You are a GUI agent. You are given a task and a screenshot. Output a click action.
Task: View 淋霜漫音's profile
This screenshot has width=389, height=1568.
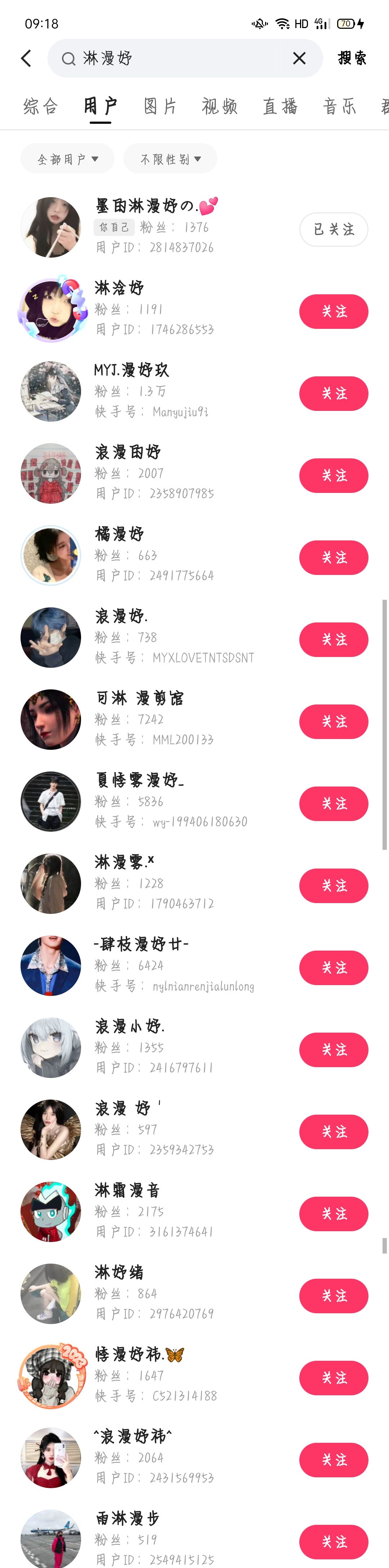(x=127, y=1191)
